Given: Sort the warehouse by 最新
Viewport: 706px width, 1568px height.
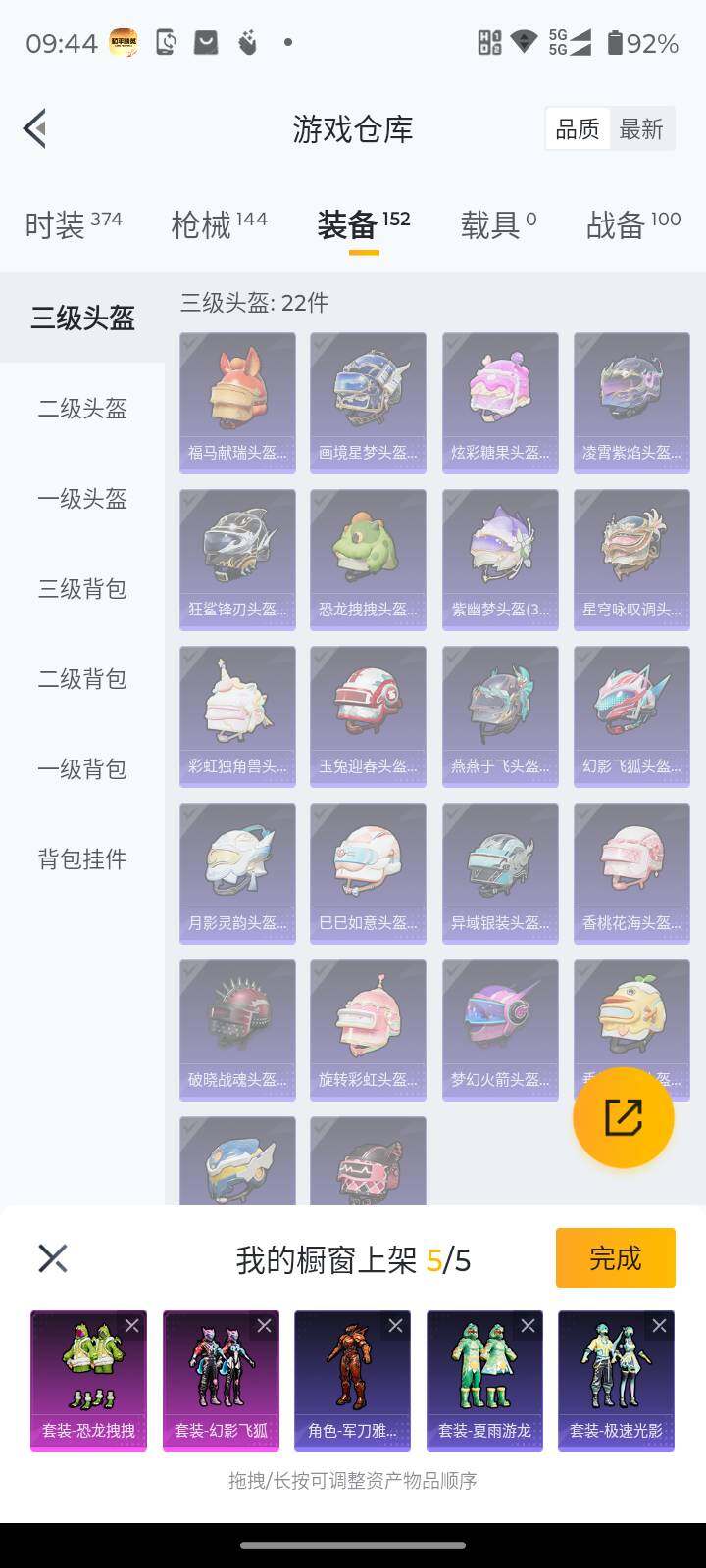Looking at the screenshot, I should pyautogui.click(x=641, y=129).
